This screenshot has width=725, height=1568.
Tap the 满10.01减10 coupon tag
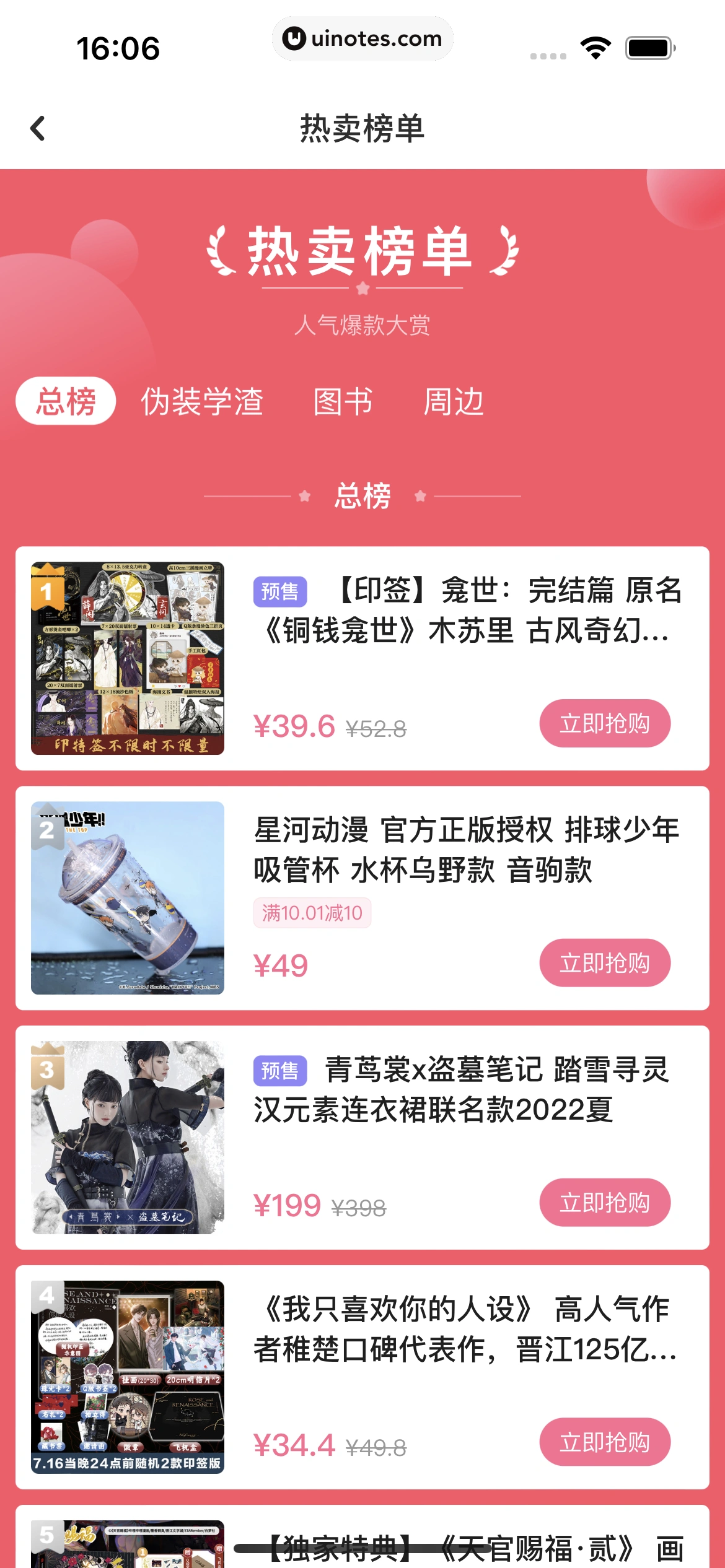pos(312,913)
